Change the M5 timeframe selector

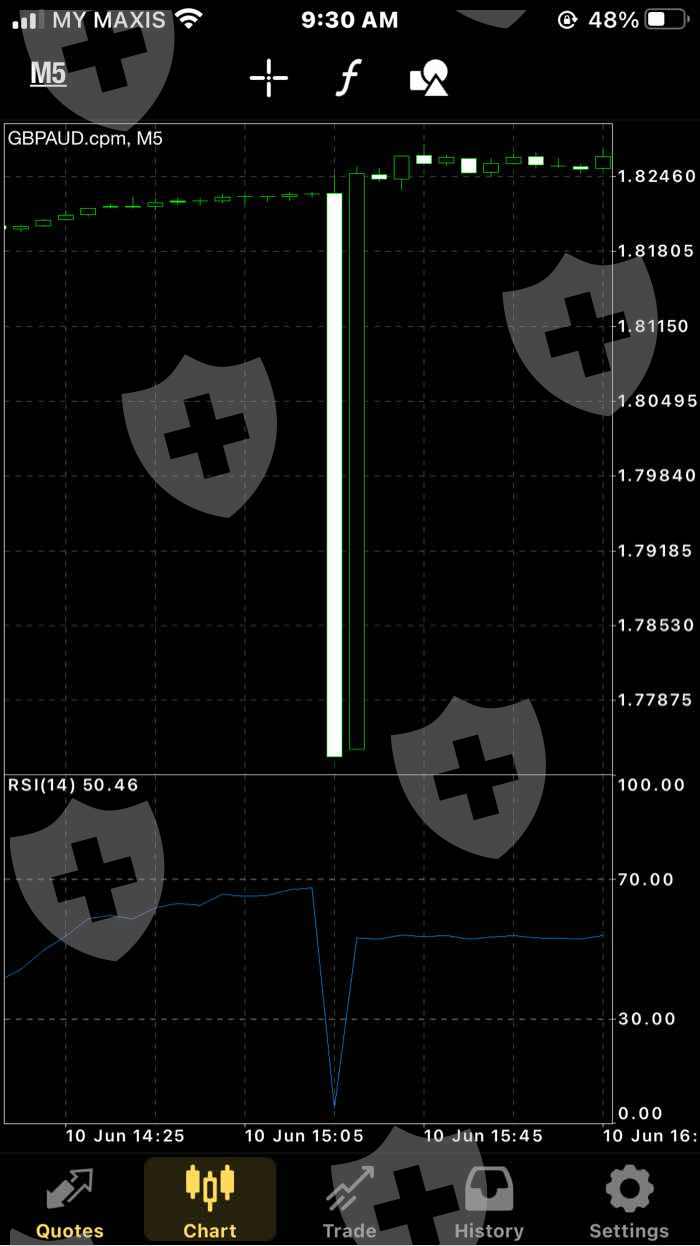coord(48,74)
